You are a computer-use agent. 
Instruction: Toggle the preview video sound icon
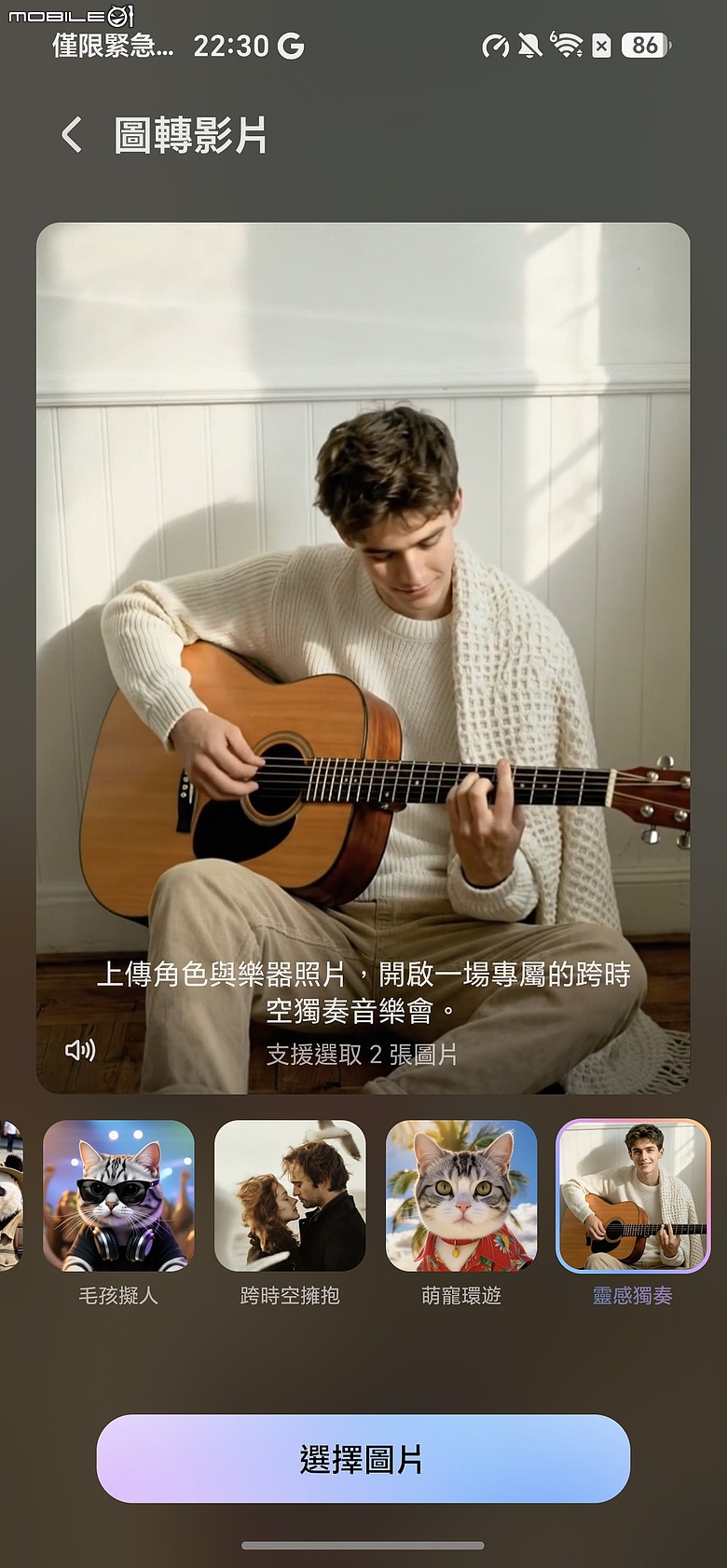point(80,1050)
